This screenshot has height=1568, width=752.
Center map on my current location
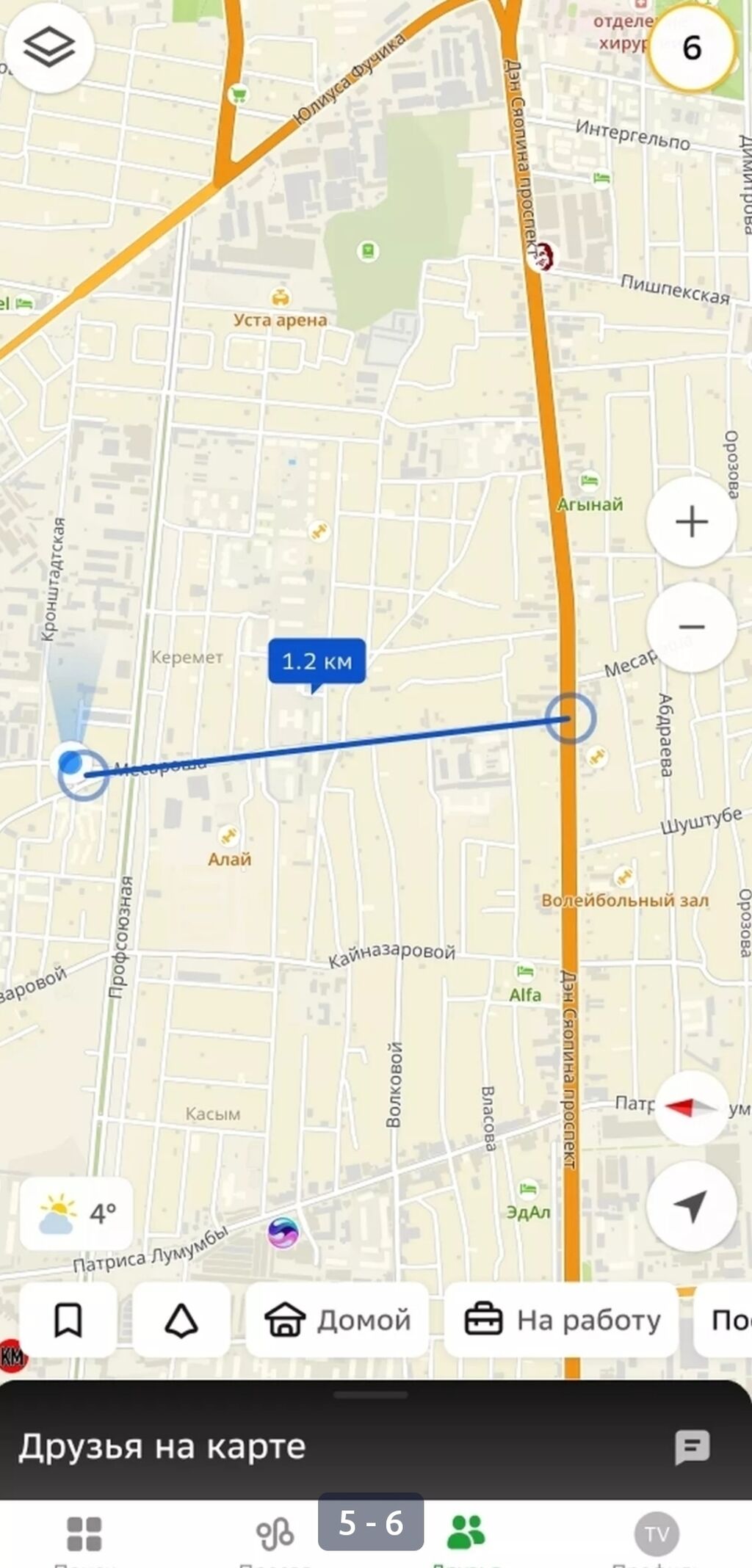click(x=691, y=1206)
